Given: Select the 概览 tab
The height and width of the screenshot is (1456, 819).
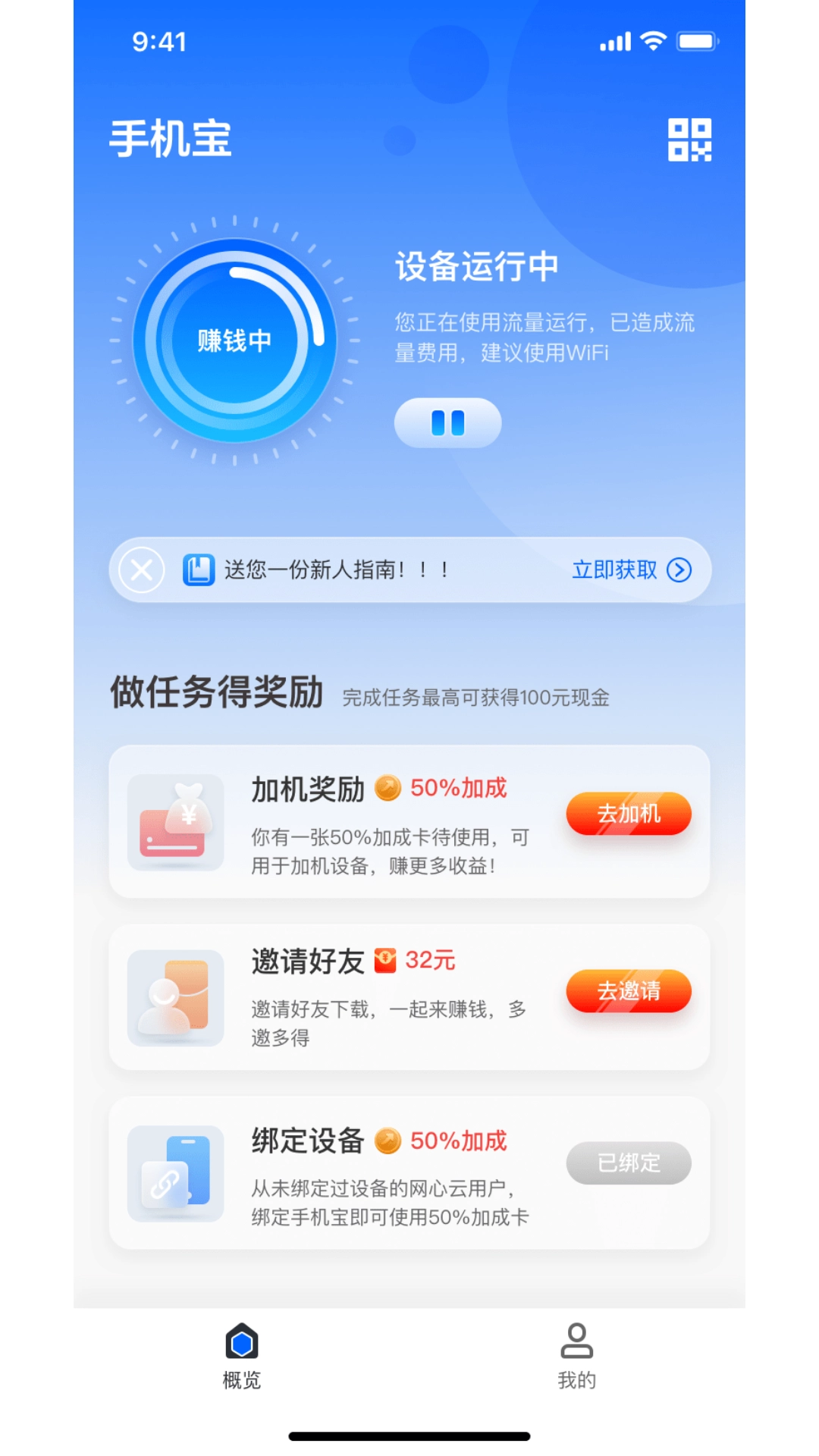Looking at the screenshot, I should point(242,1356).
